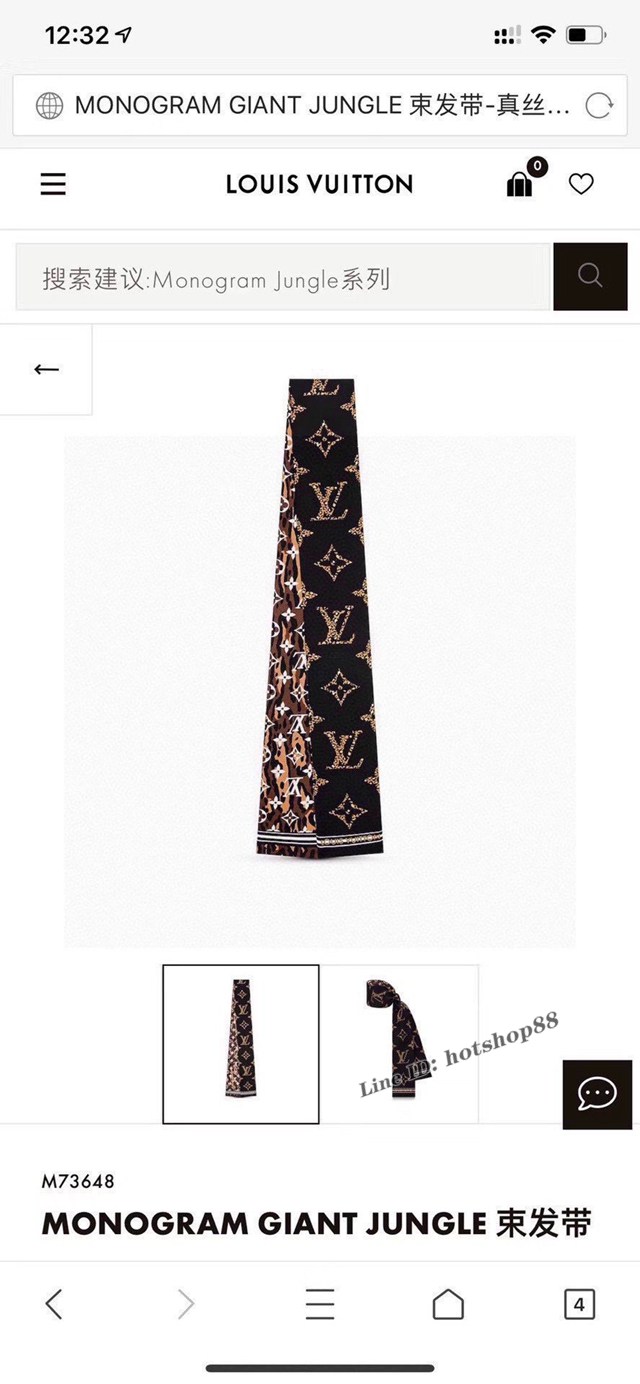Tap the magnifier search button
This screenshot has width=640, height=1384.
pyautogui.click(x=590, y=276)
